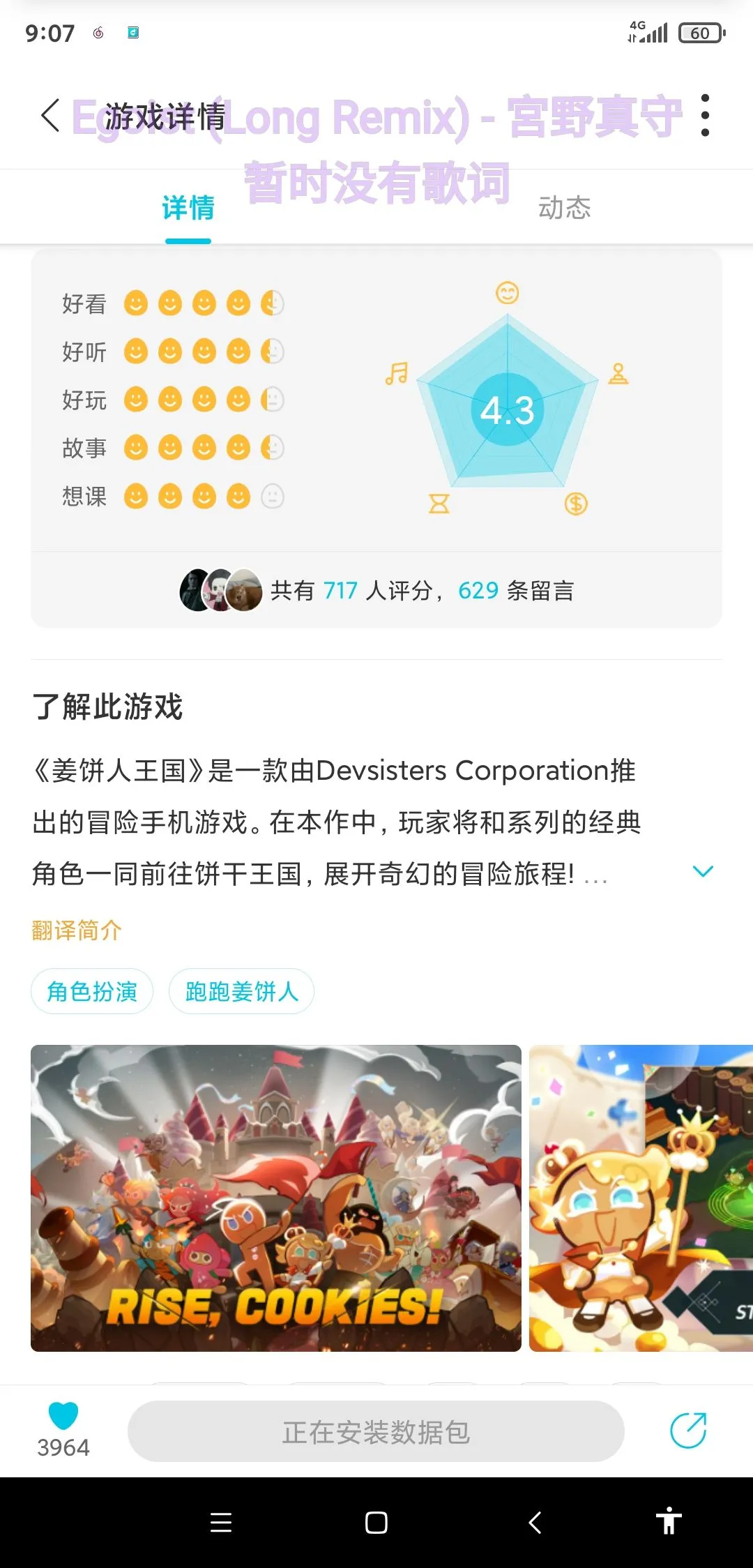753x1568 pixels.
Task: Open recent apps from the navigation bar
Action: click(x=221, y=1523)
